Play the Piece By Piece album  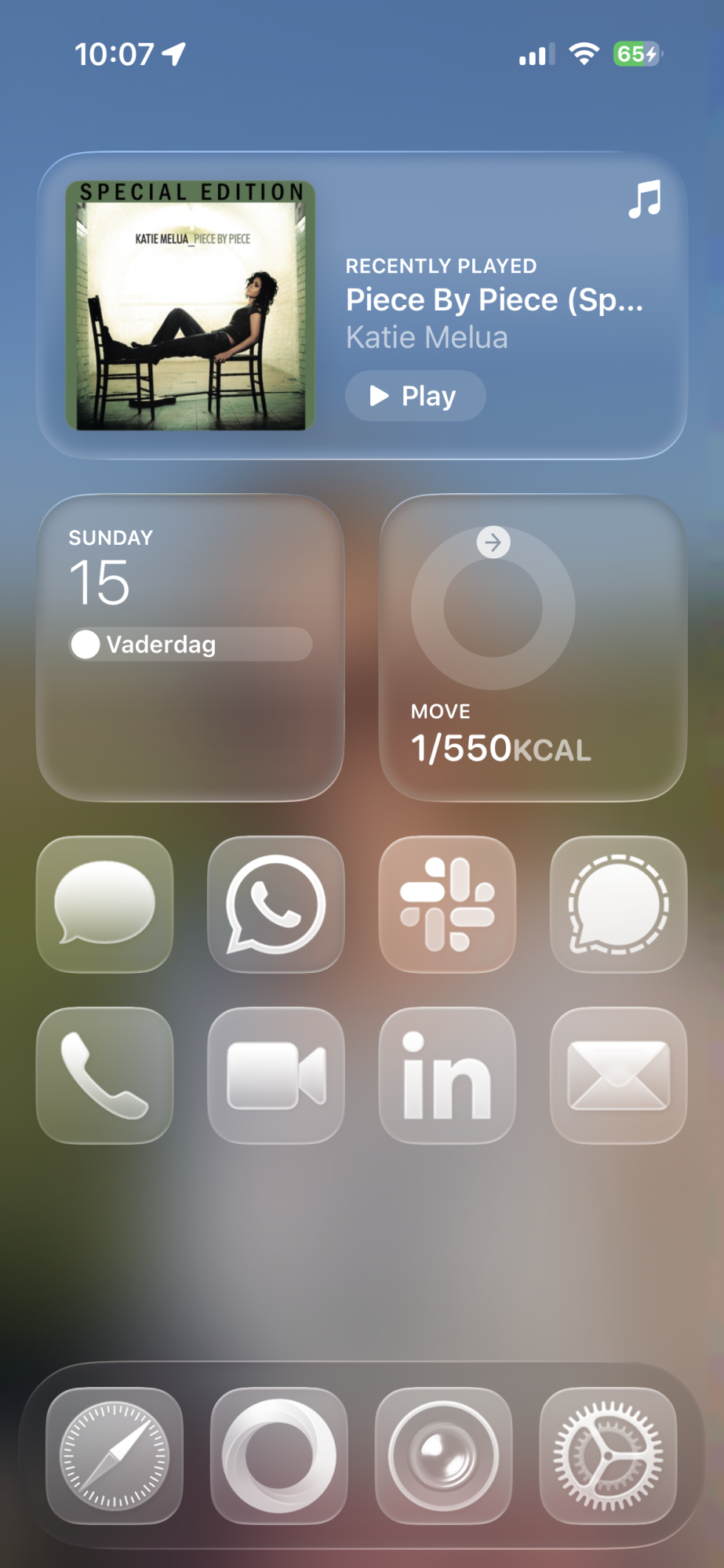pyautogui.click(x=415, y=396)
